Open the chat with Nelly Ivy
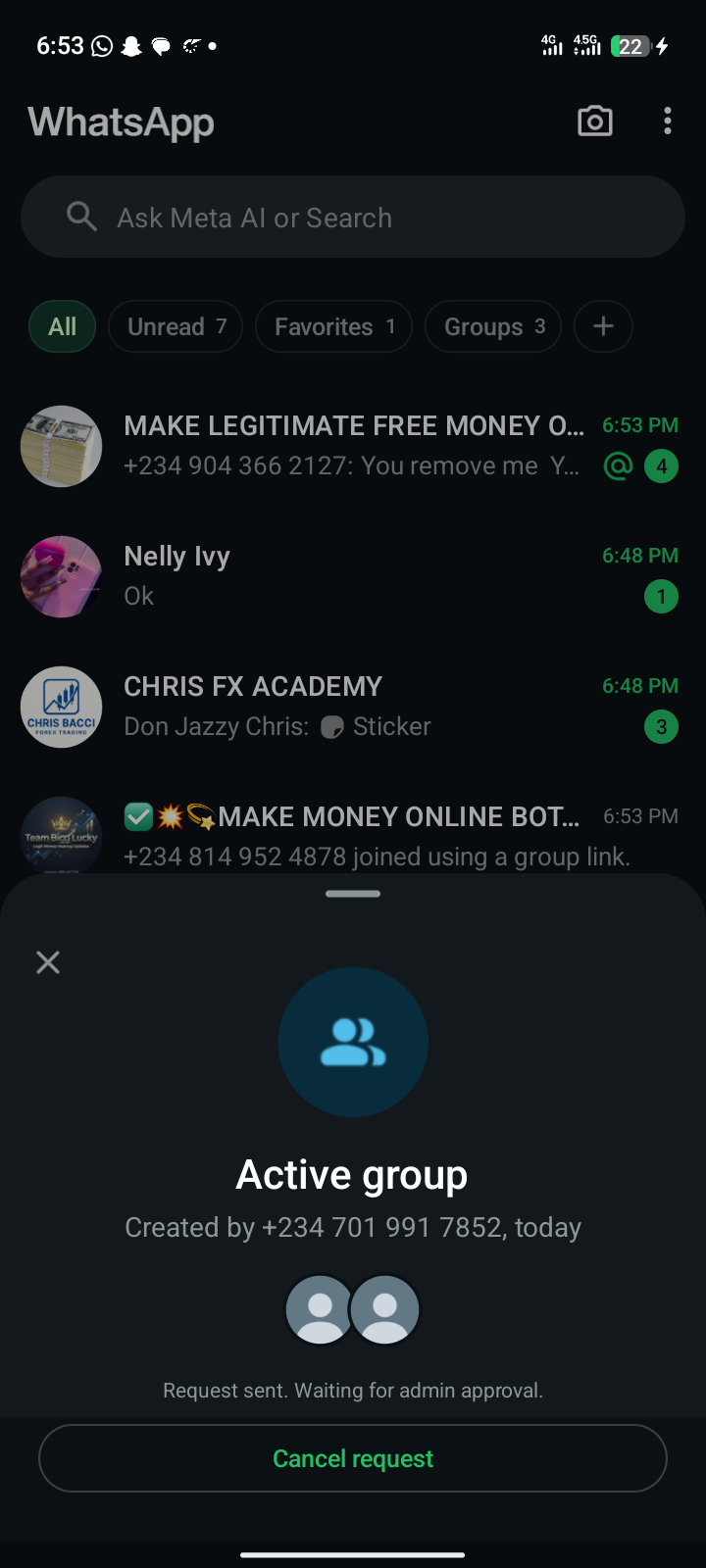 (353, 576)
